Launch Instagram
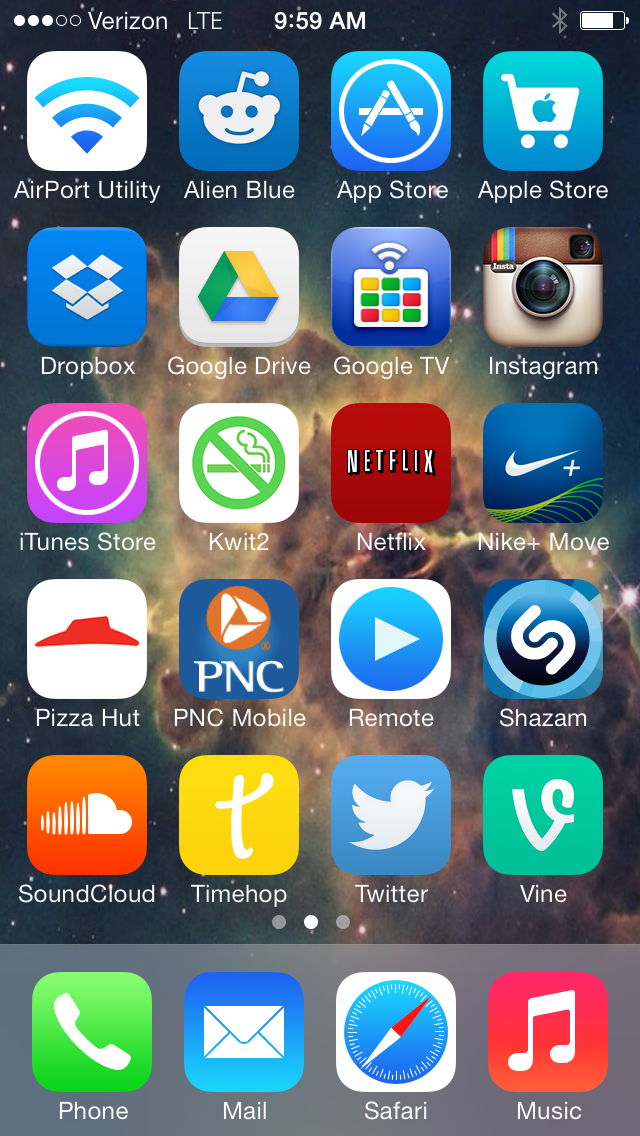640x1136 pixels. tap(543, 287)
